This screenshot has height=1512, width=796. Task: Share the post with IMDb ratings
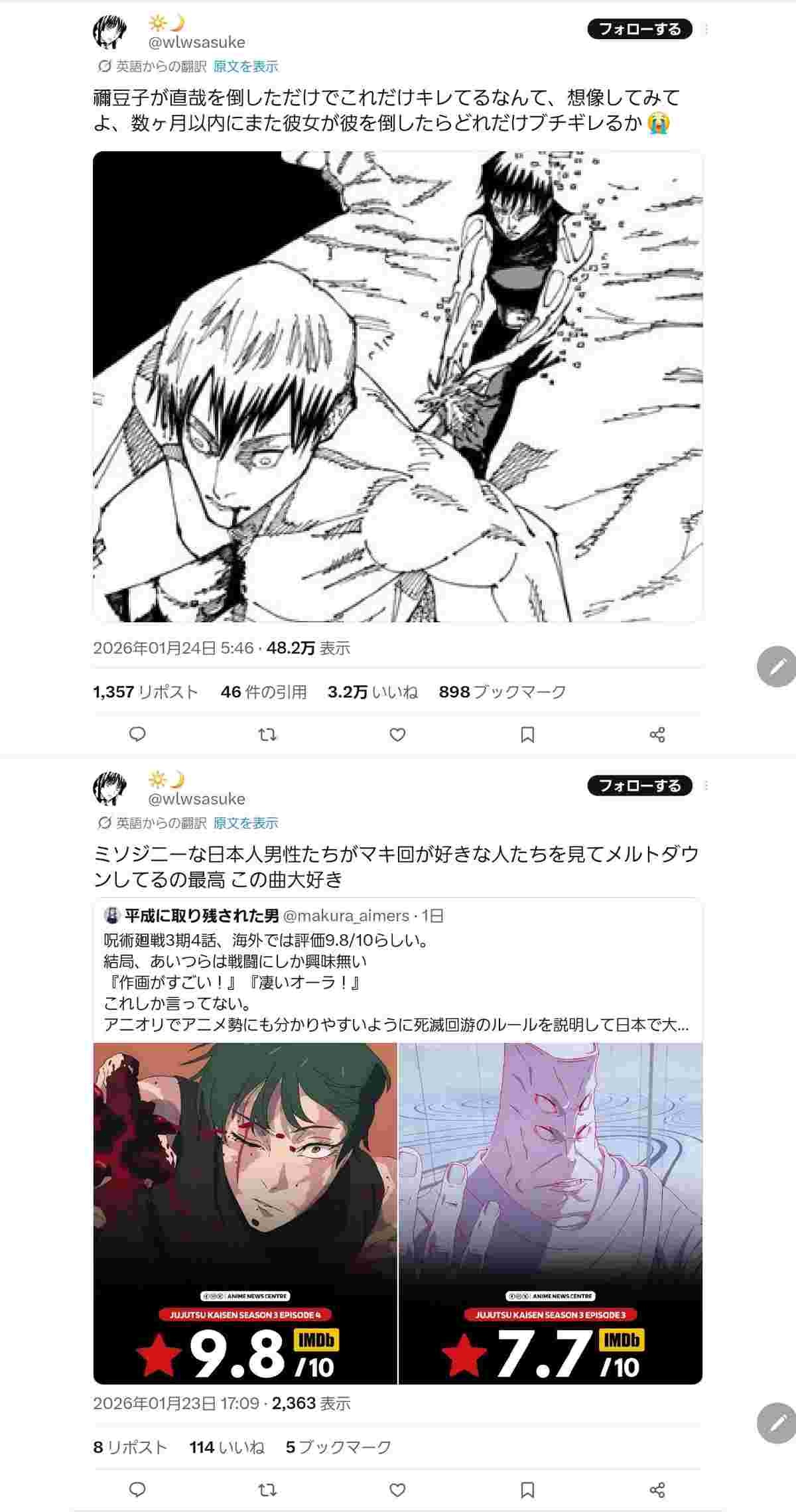(657, 1490)
